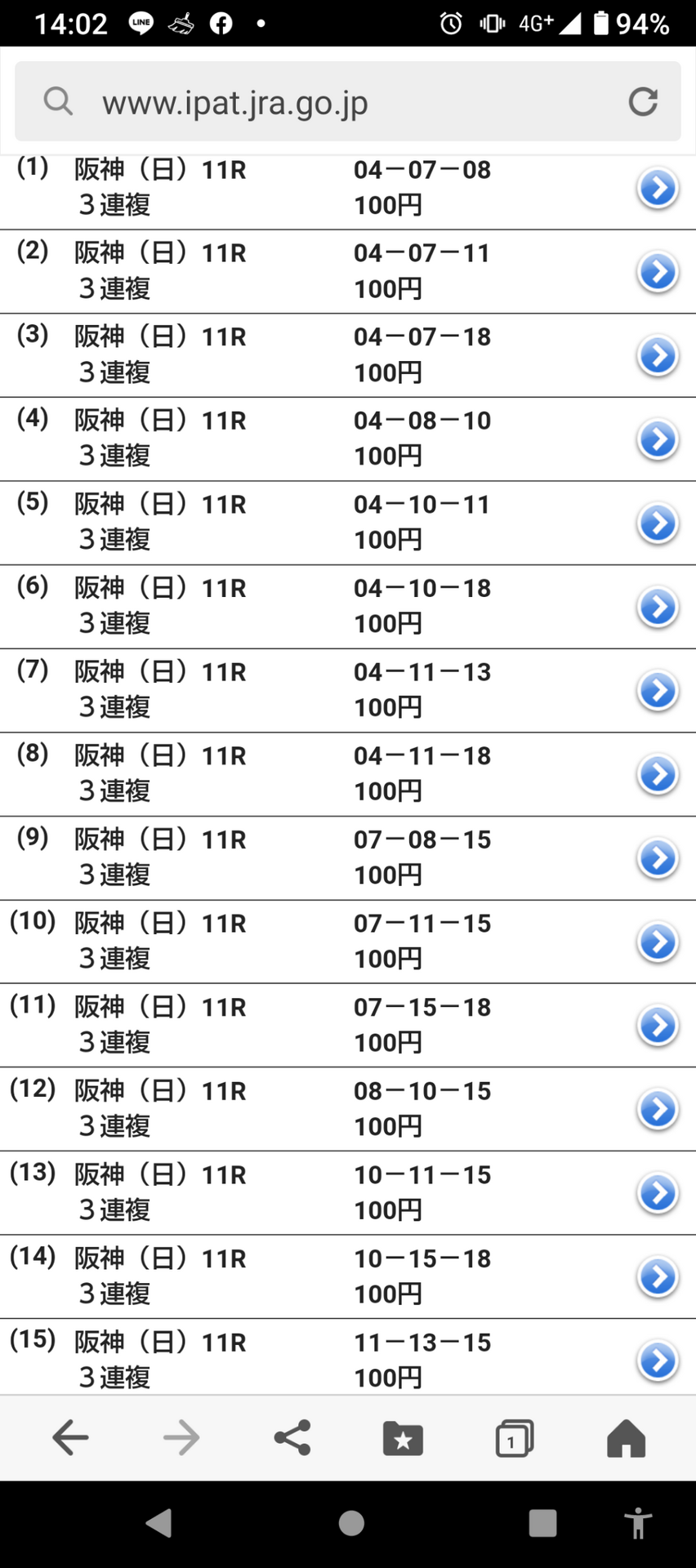The height and width of the screenshot is (1568, 696).
Task: Reload the page with the refresh icon
Action: 643,102
